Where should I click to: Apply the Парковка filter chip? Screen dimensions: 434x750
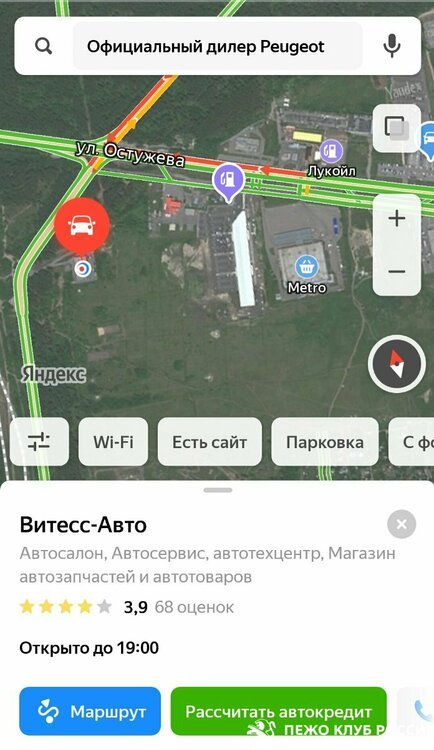tap(324, 441)
